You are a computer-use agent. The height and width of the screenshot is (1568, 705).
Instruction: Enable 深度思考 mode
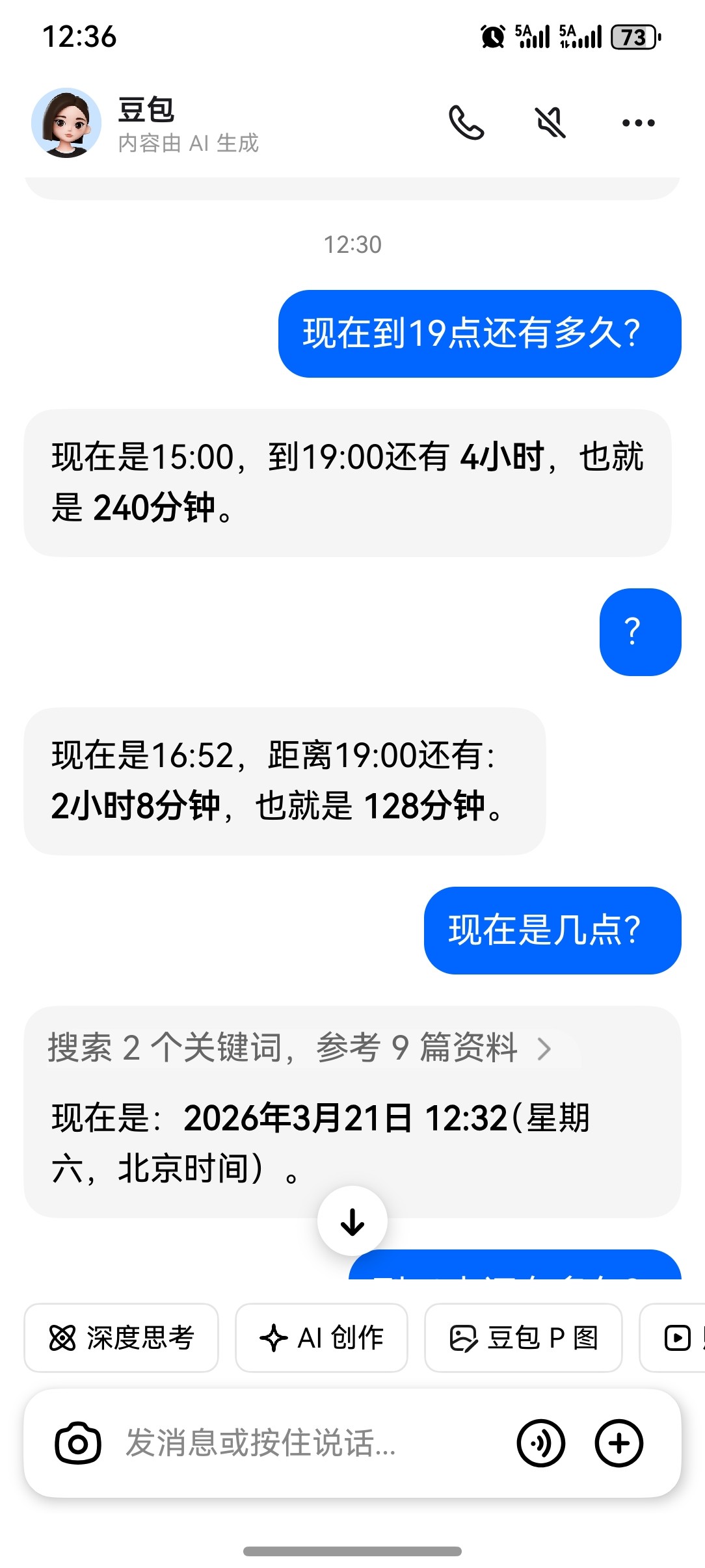122,1338
